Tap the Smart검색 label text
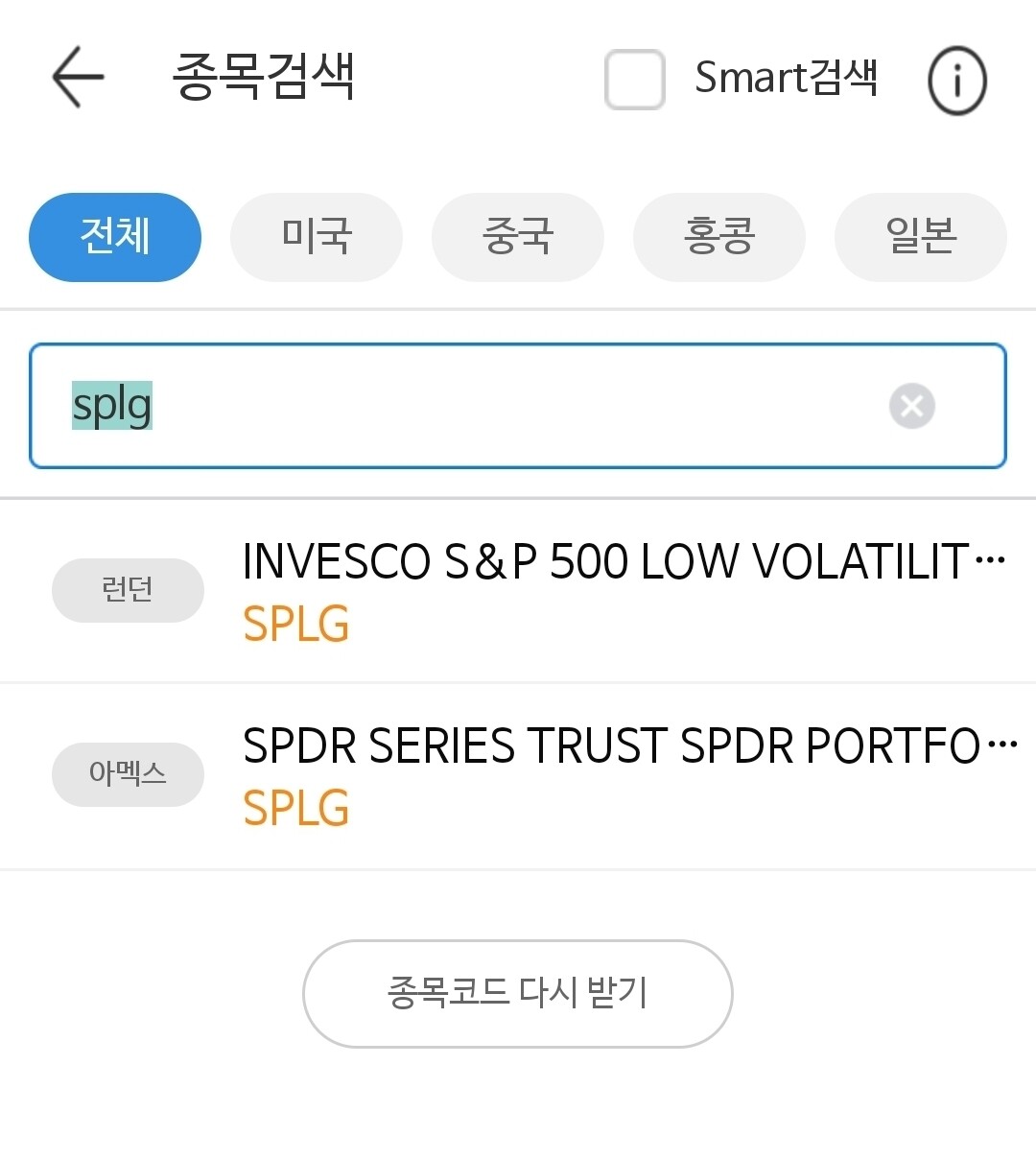Screen dimensions: 1036x1159 (x=787, y=78)
